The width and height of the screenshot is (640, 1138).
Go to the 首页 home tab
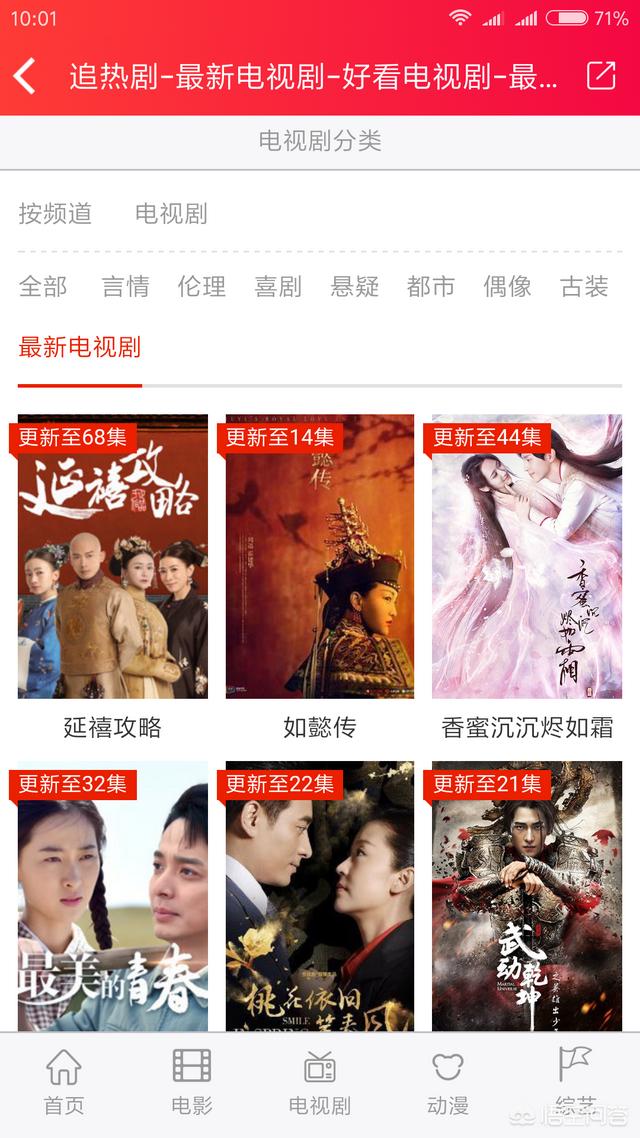pyautogui.click(x=64, y=1082)
